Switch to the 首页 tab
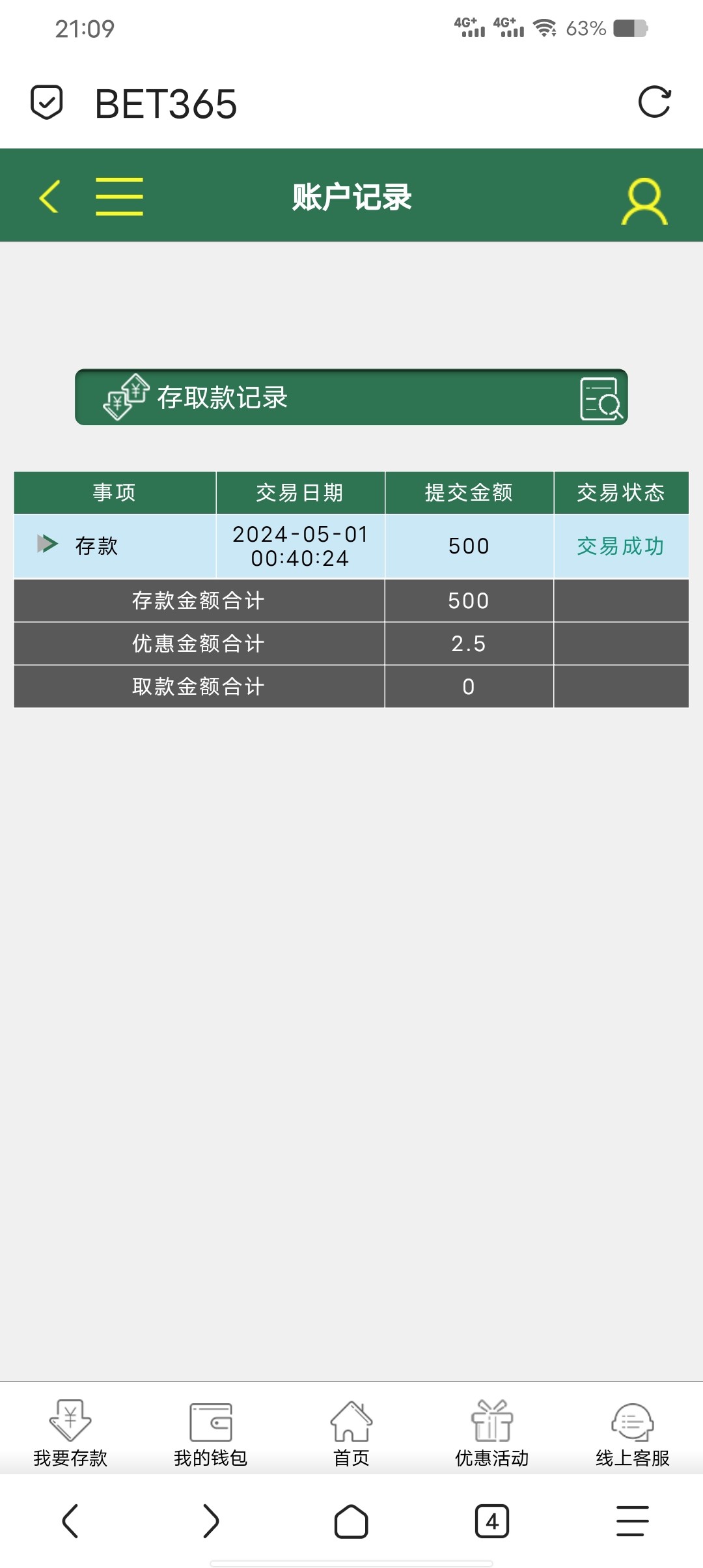 coord(351,1433)
